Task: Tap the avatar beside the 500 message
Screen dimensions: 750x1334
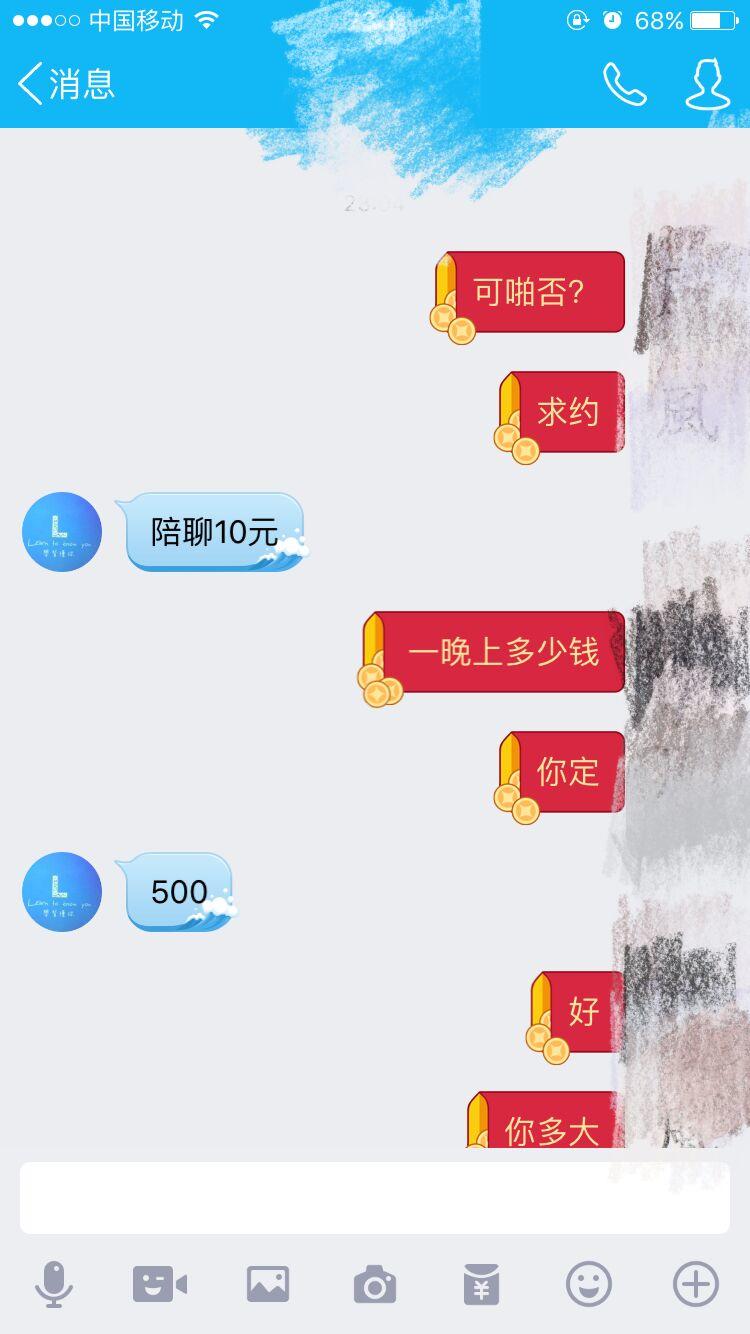Action: click(61, 892)
